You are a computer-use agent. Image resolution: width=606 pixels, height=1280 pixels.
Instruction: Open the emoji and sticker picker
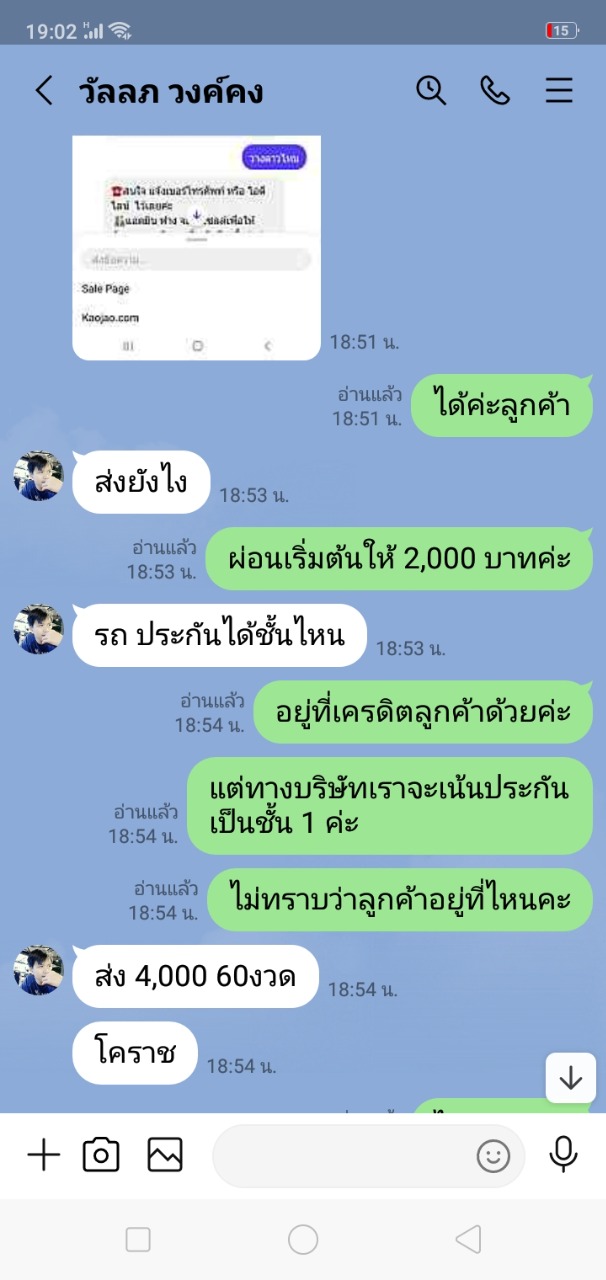click(x=493, y=1156)
